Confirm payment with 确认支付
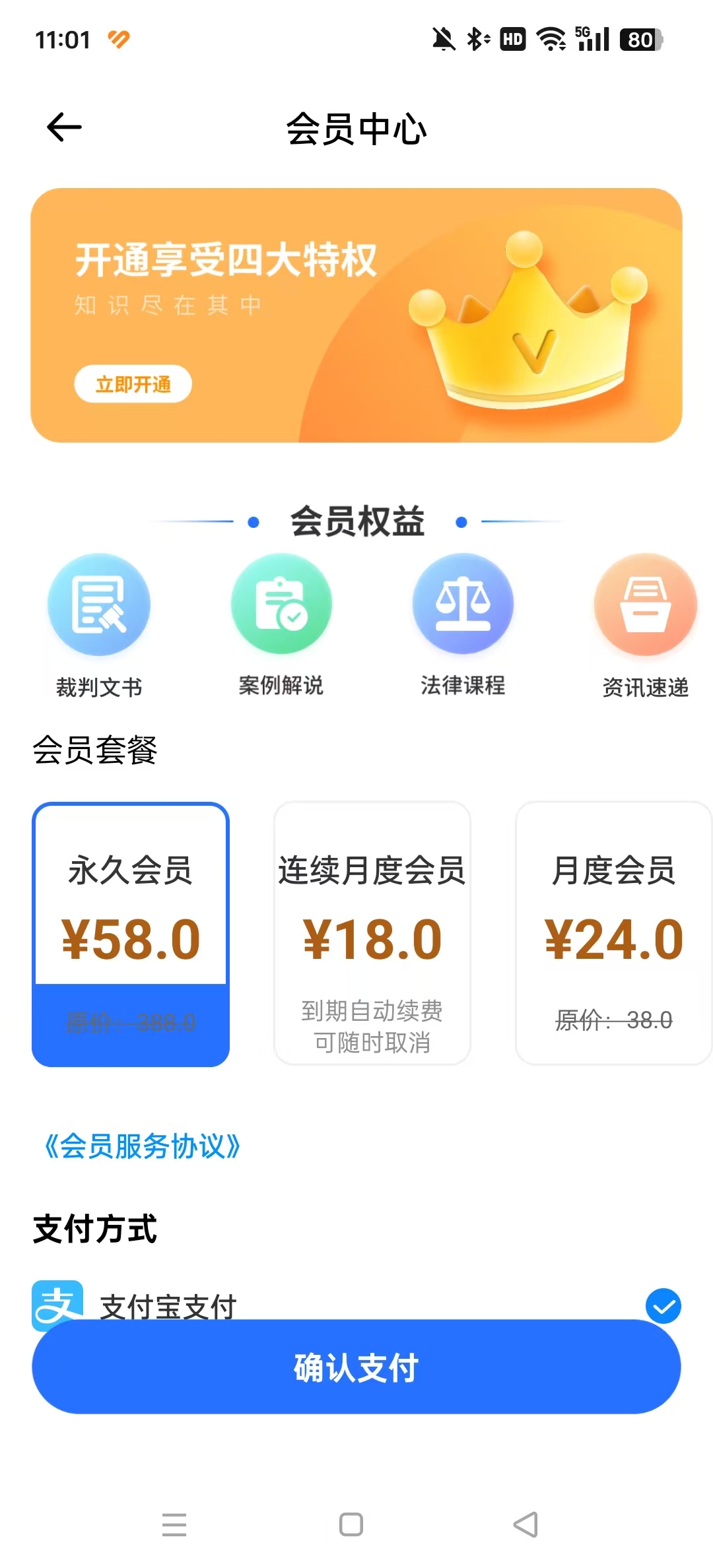Screen dimensions: 713x1568 click(356, 1367)
